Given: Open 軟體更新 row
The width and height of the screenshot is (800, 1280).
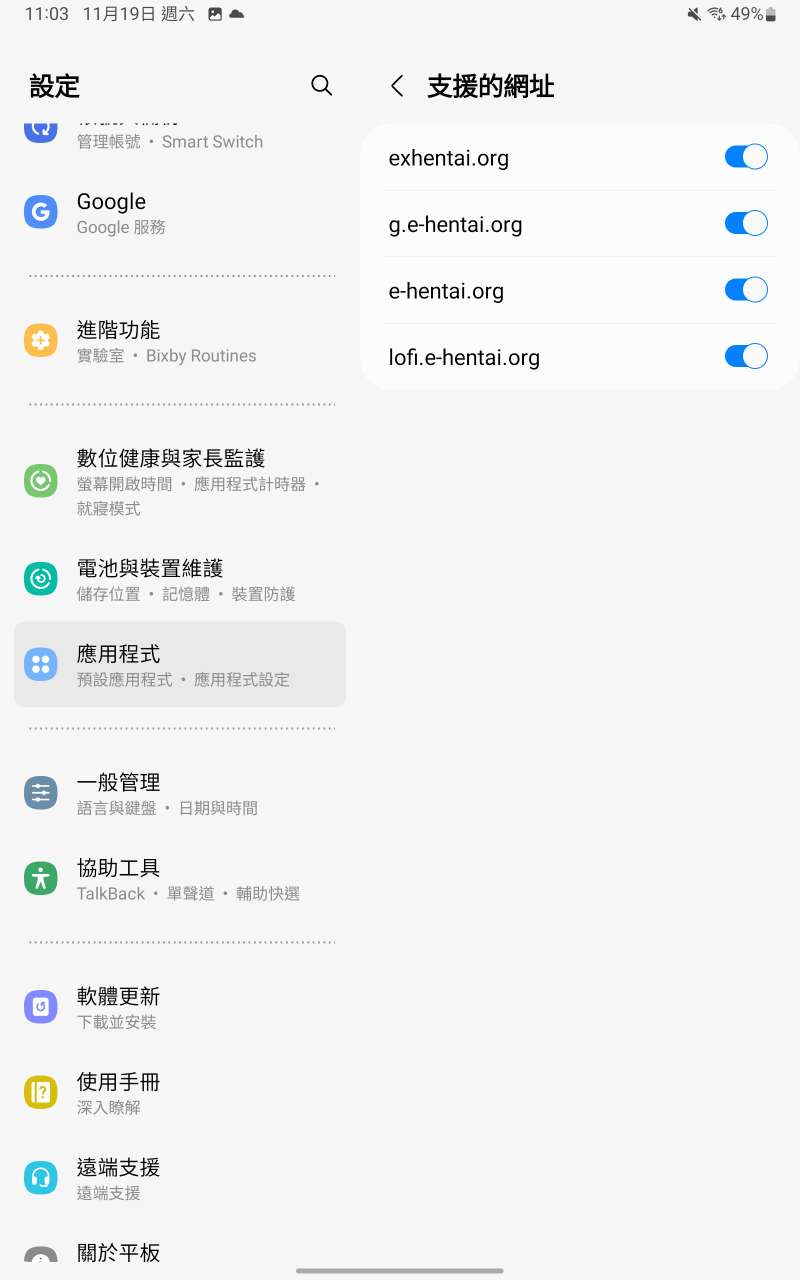Looking at the screenshot, I should click(x=180, y=1007).
